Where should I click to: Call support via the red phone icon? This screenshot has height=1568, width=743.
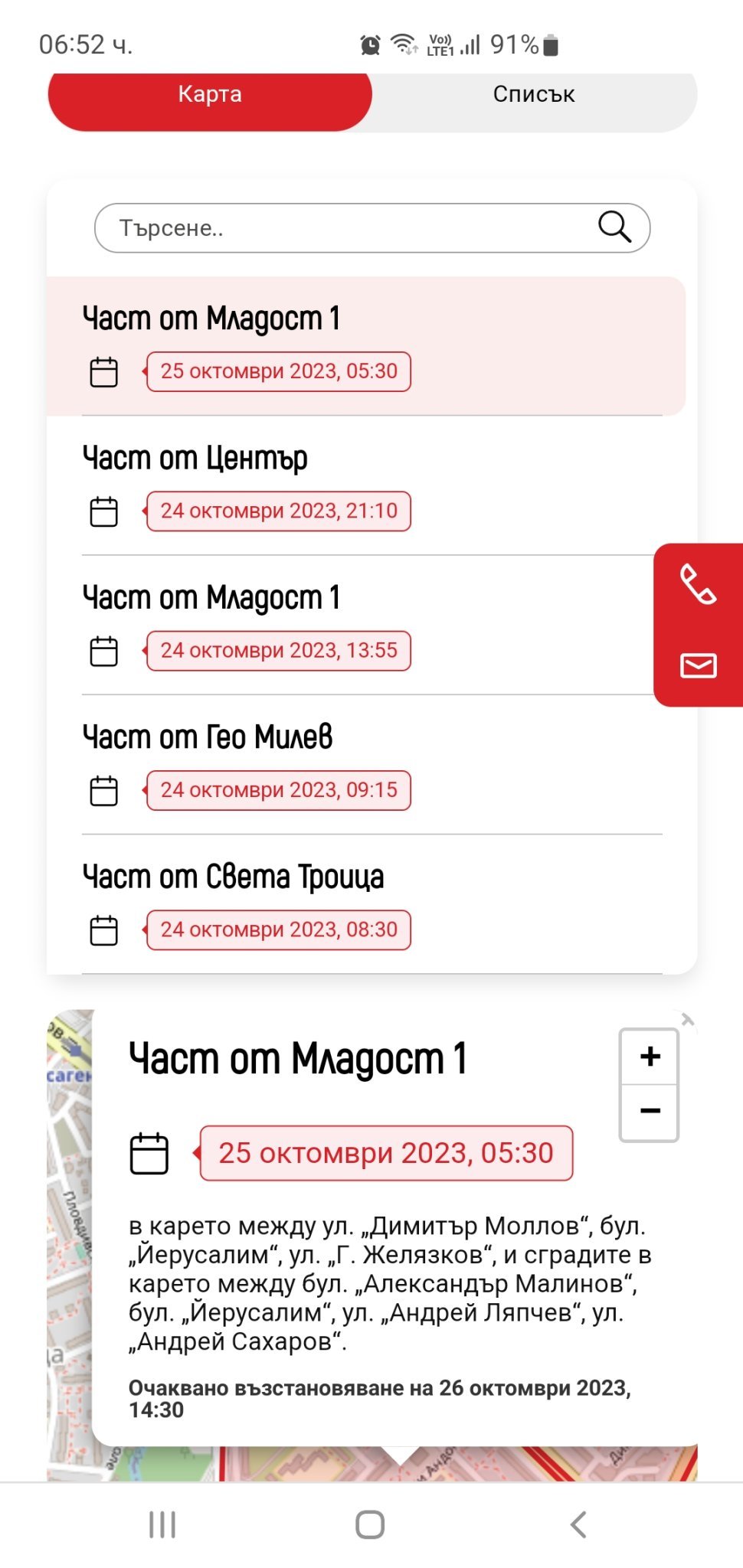click(x=698, y=585)
